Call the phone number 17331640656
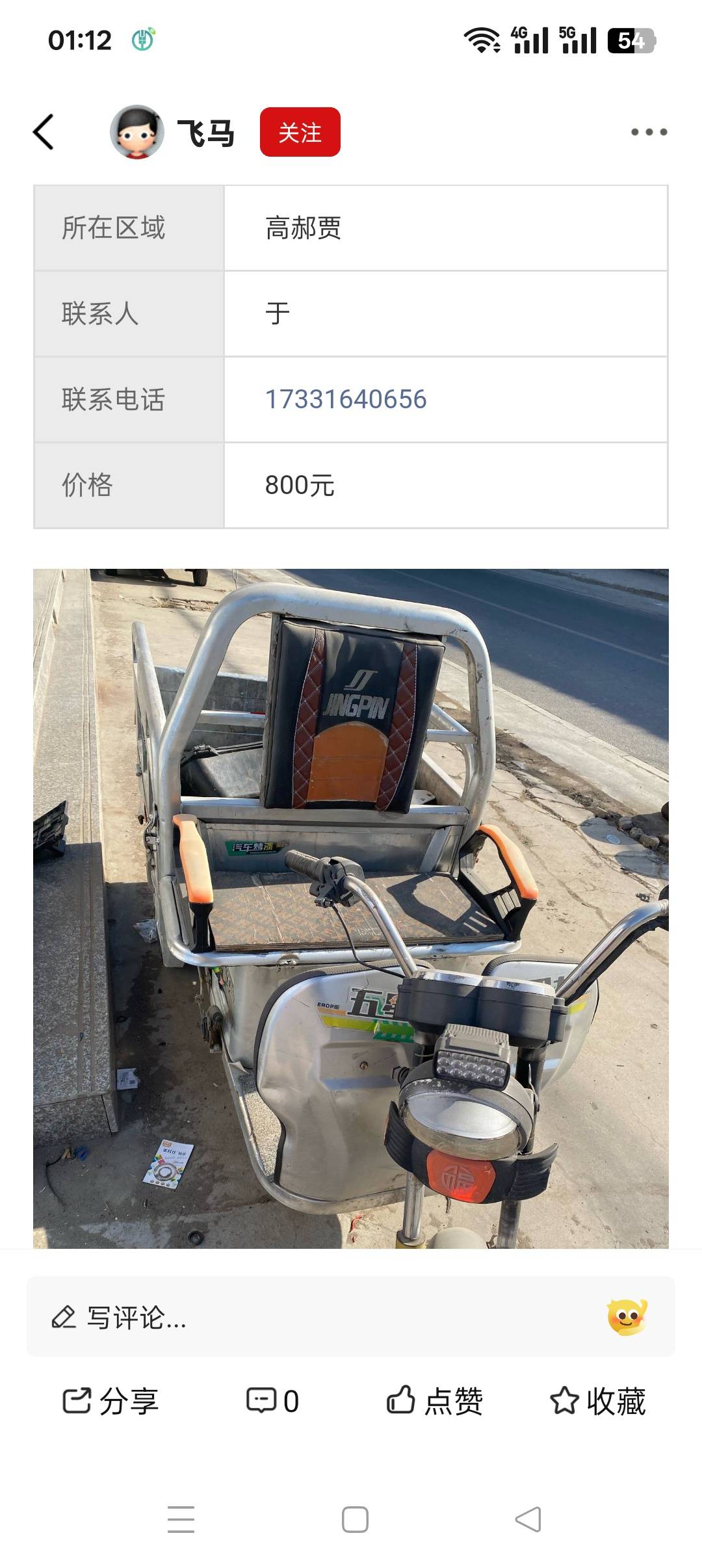 346,399
